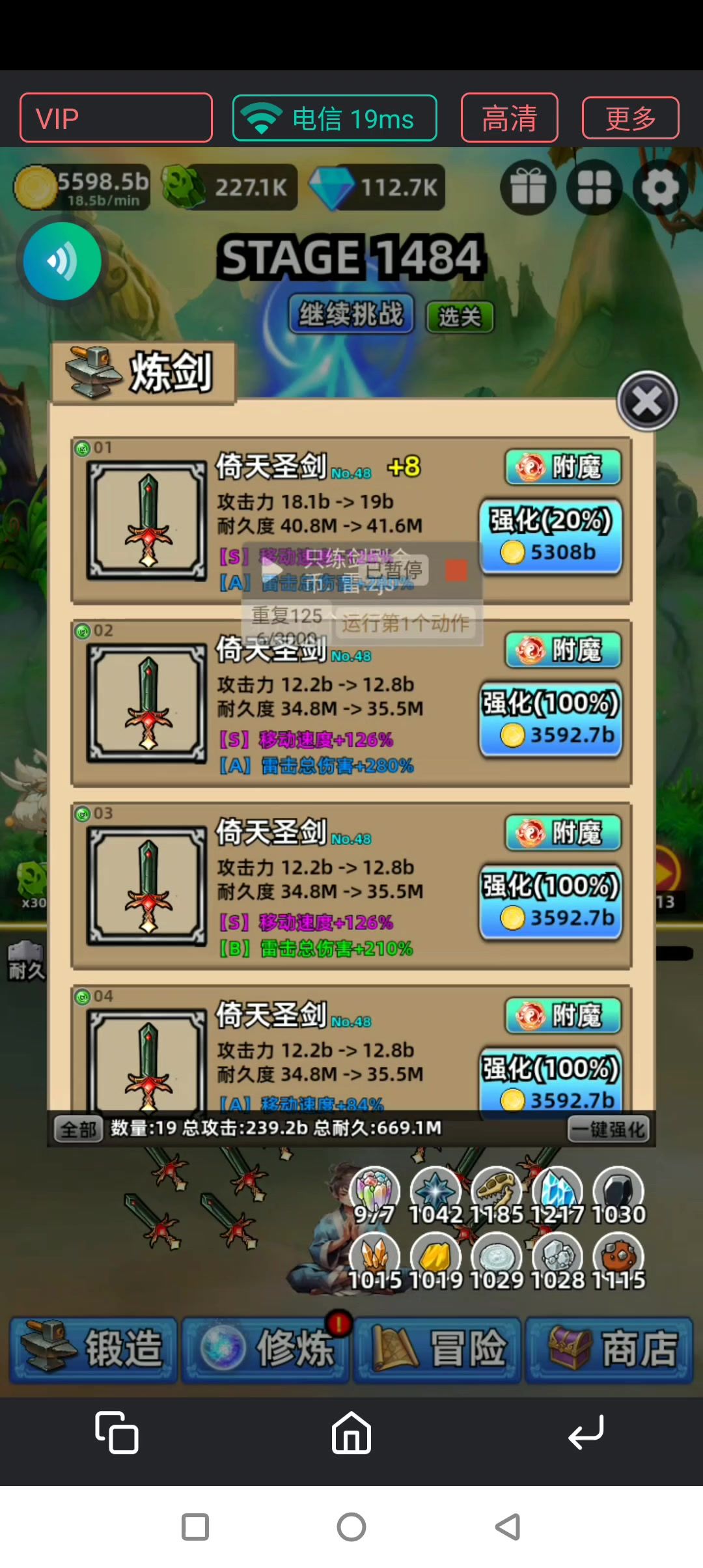Enchant sword 02 with 附魔
This screenshot has width=703, height=1568.
point(563,650)
